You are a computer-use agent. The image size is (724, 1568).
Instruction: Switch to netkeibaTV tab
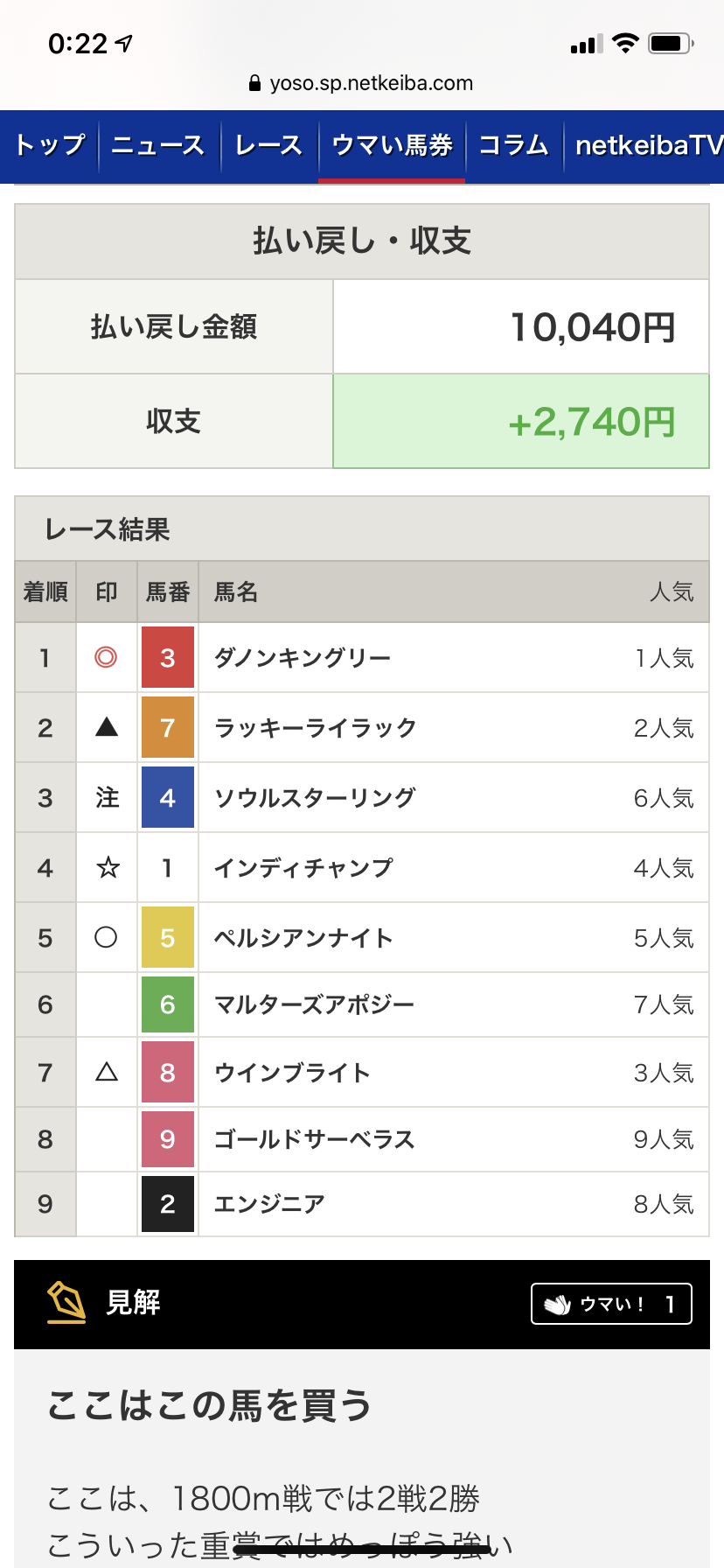(644, 145)
